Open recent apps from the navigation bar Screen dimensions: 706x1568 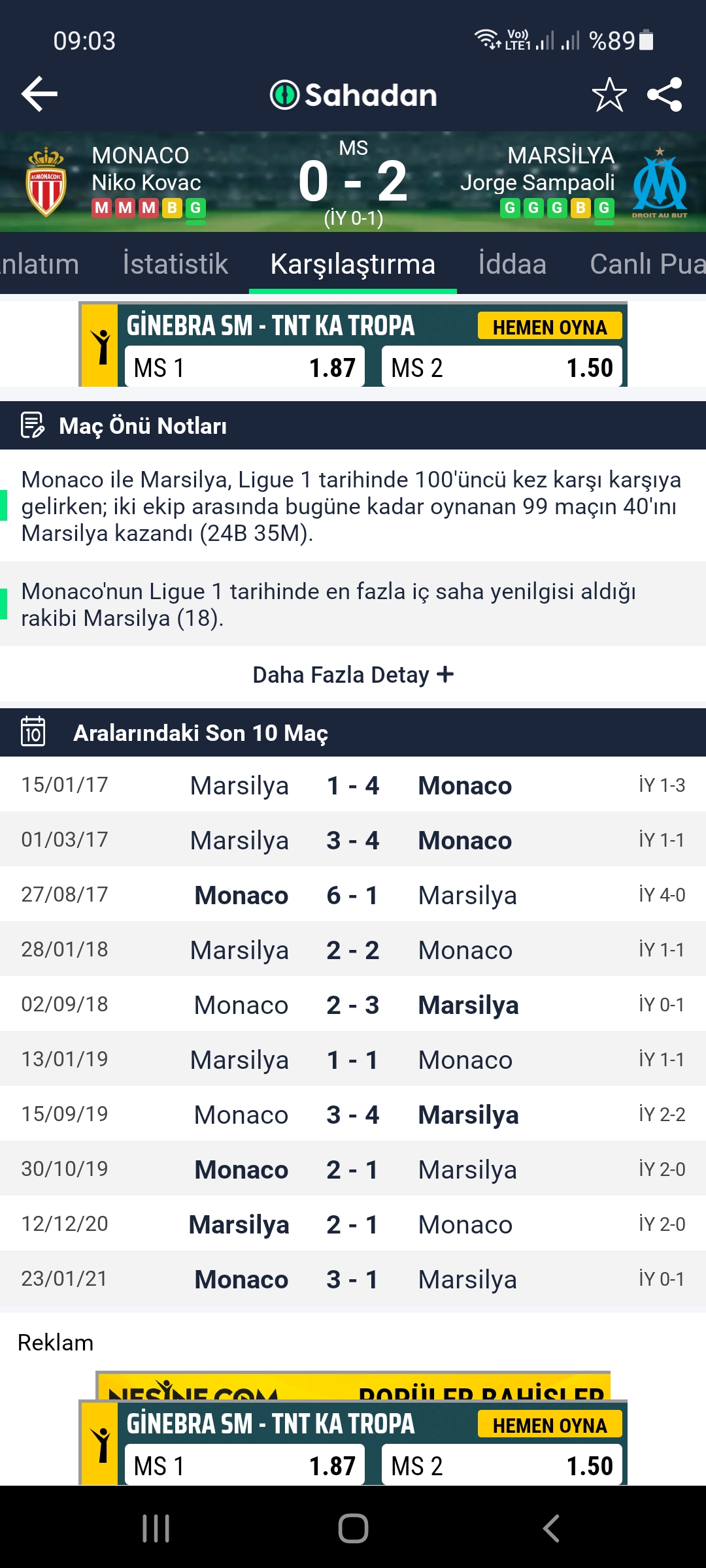pos(156,1528)
